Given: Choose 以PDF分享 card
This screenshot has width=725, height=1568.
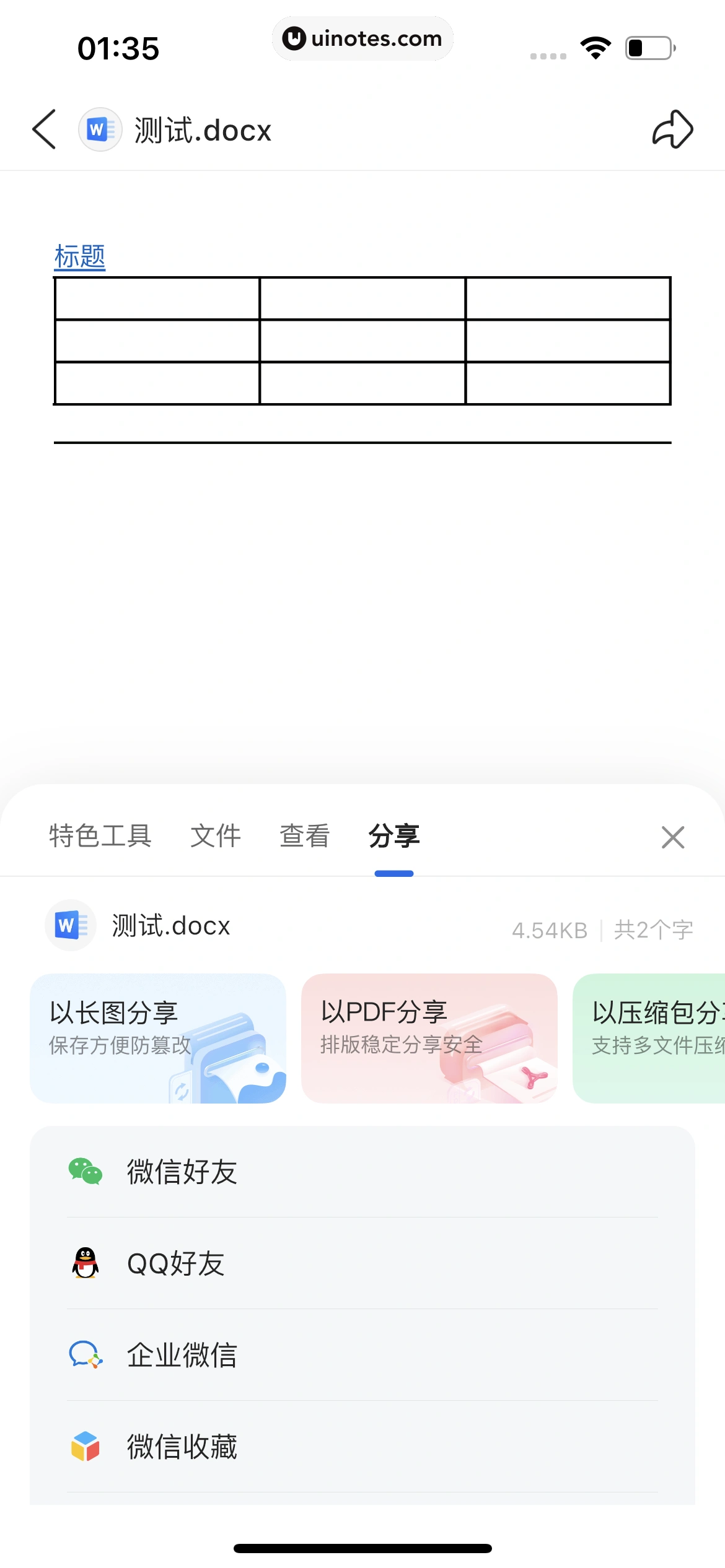Looking at the screenshot, I should tap(429, 1038).
